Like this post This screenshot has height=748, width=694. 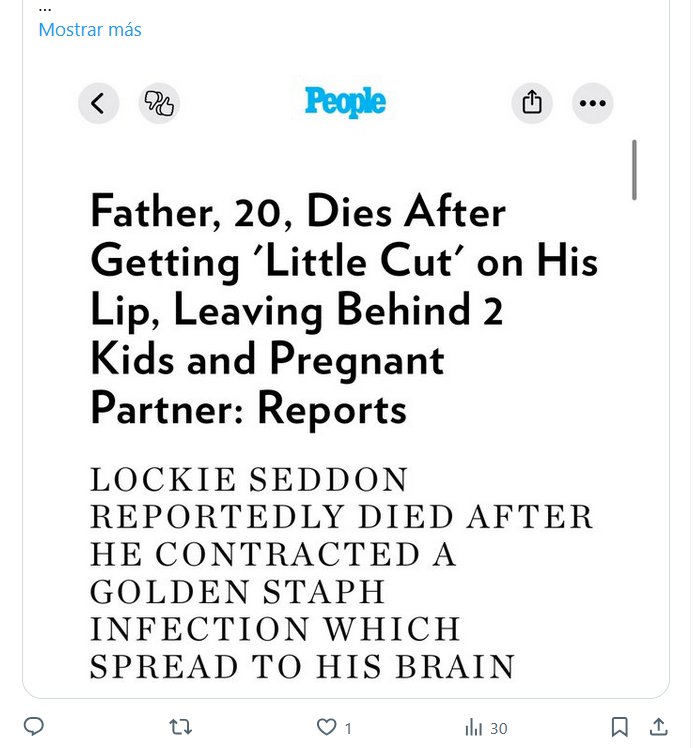tap(327, 727)
